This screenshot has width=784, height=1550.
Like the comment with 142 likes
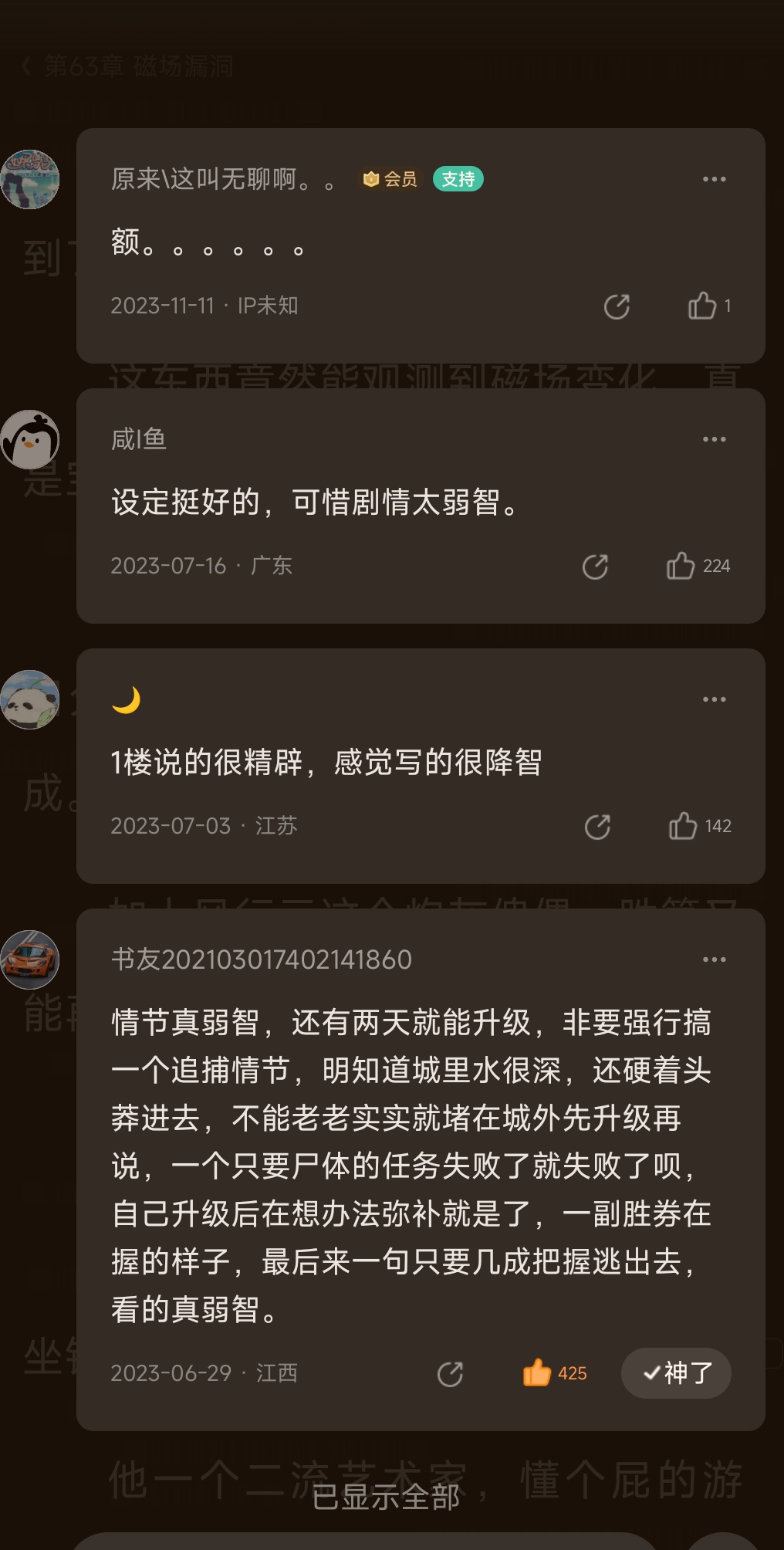pyautogui.click(x=683, y=826)
